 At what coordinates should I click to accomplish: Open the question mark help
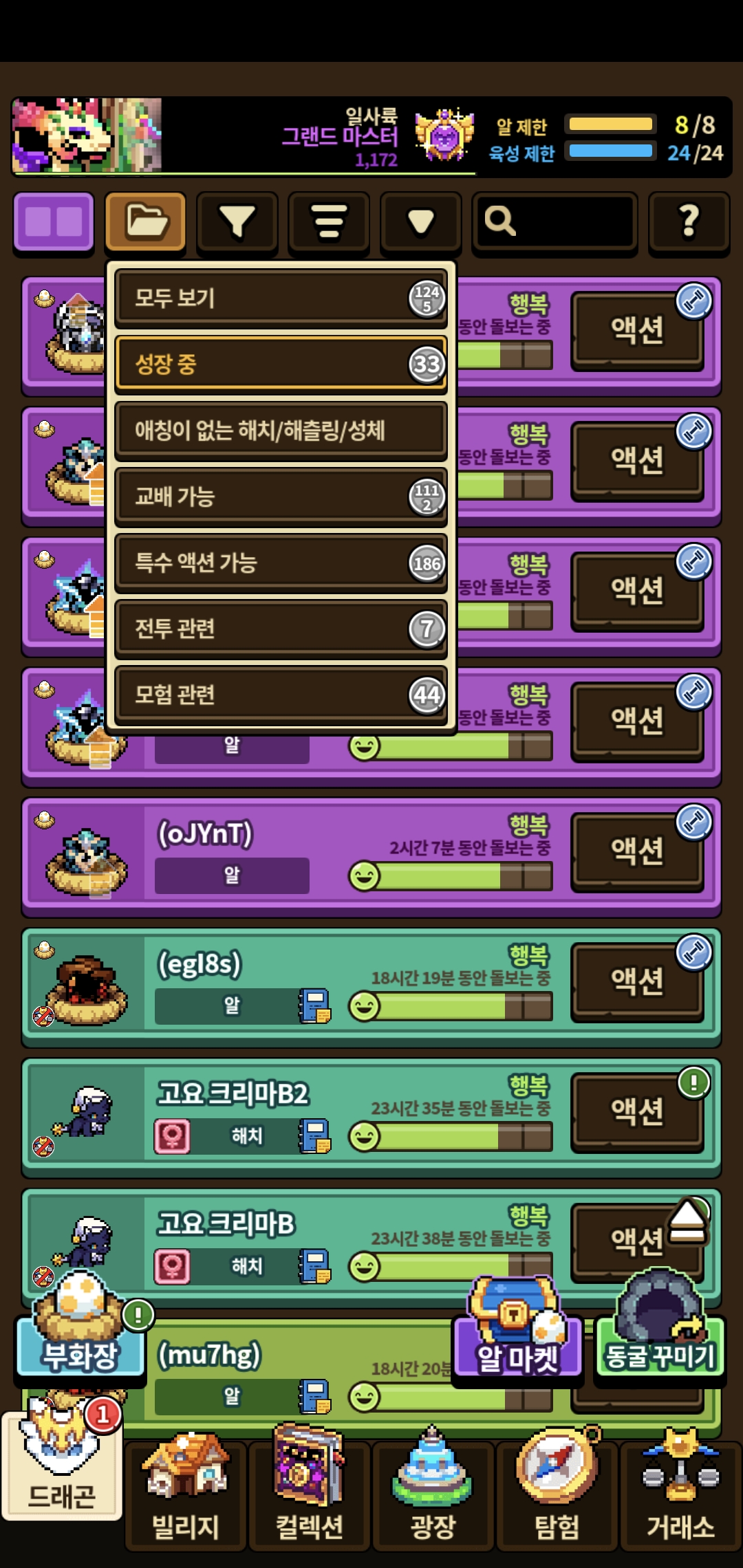pos(689,222)
